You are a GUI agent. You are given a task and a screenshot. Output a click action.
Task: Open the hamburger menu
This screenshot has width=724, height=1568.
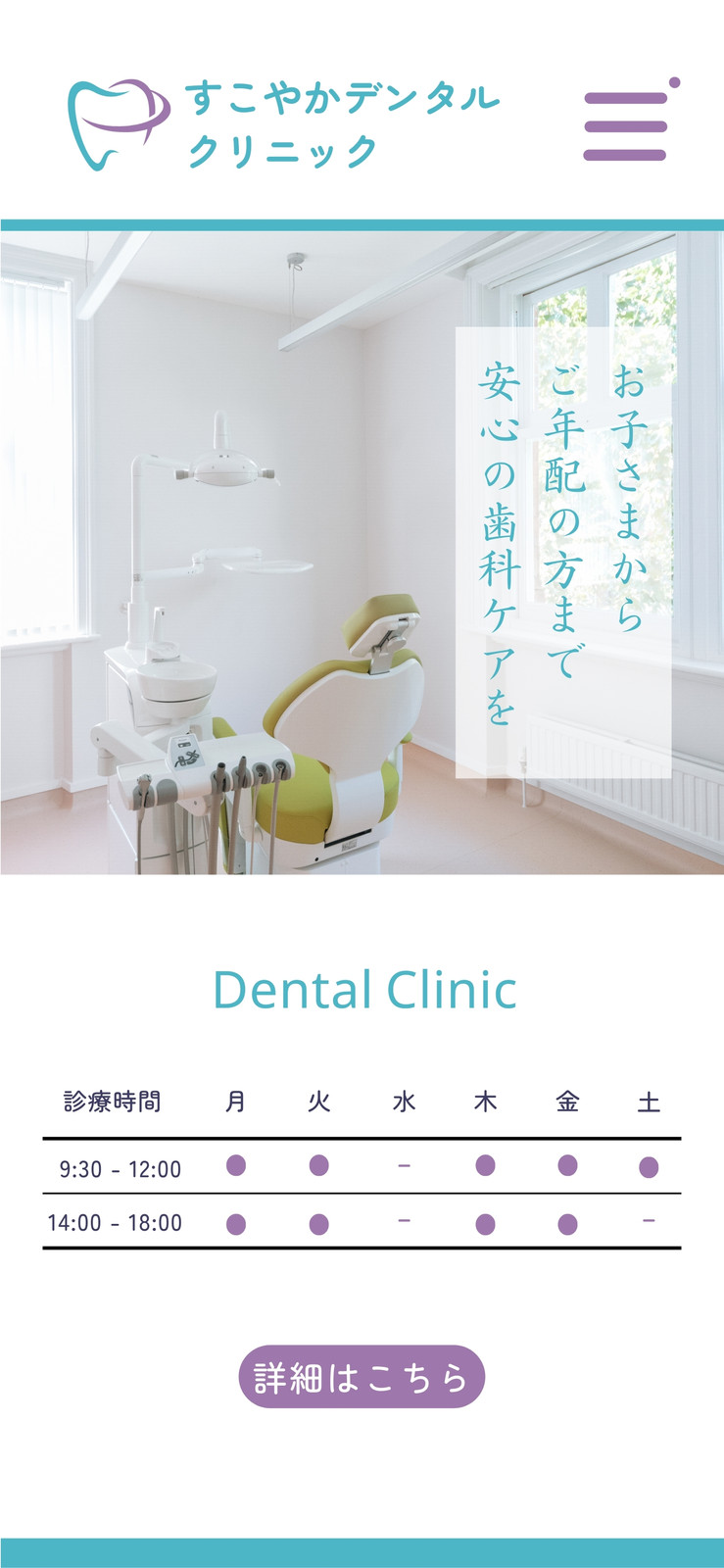point(628,122)
